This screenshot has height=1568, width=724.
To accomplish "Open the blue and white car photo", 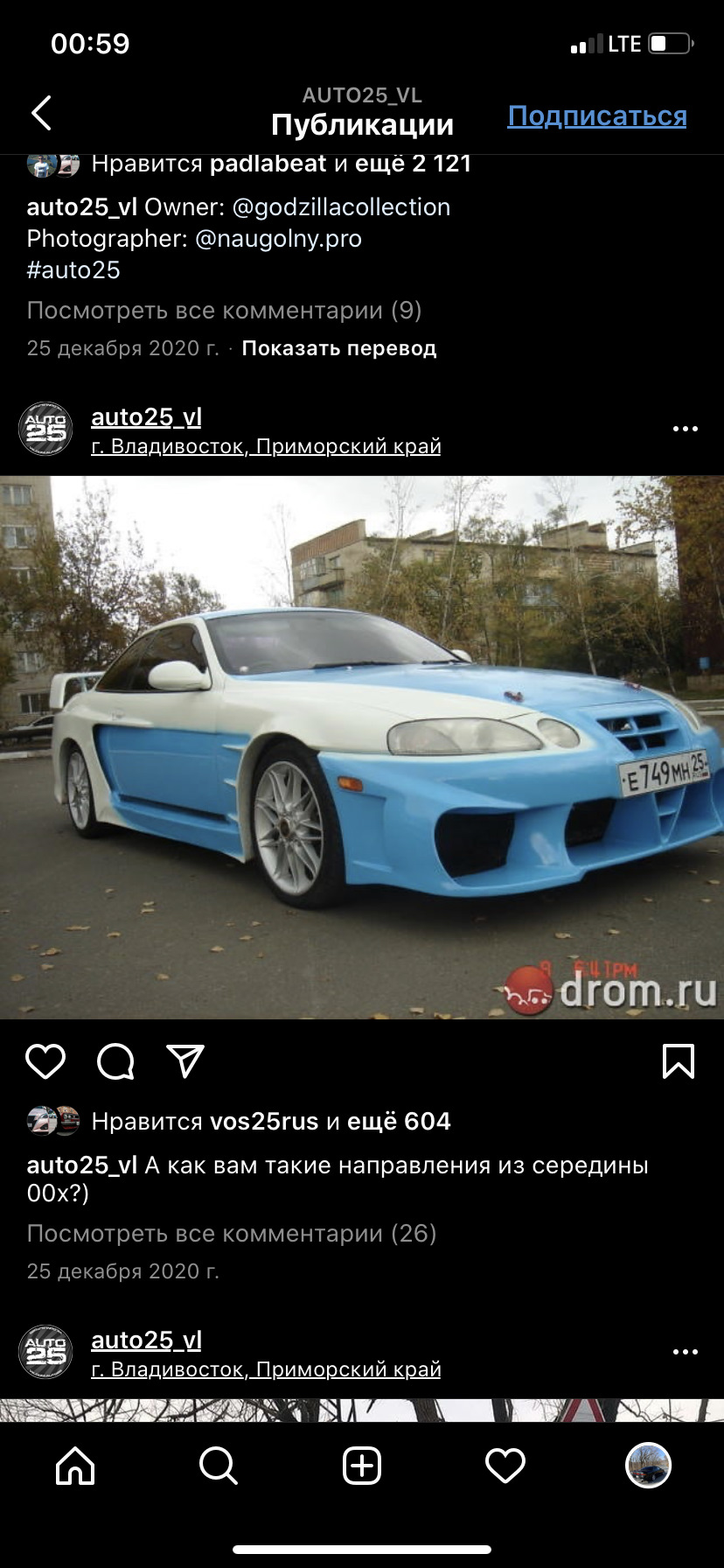I will click(362, 747).
